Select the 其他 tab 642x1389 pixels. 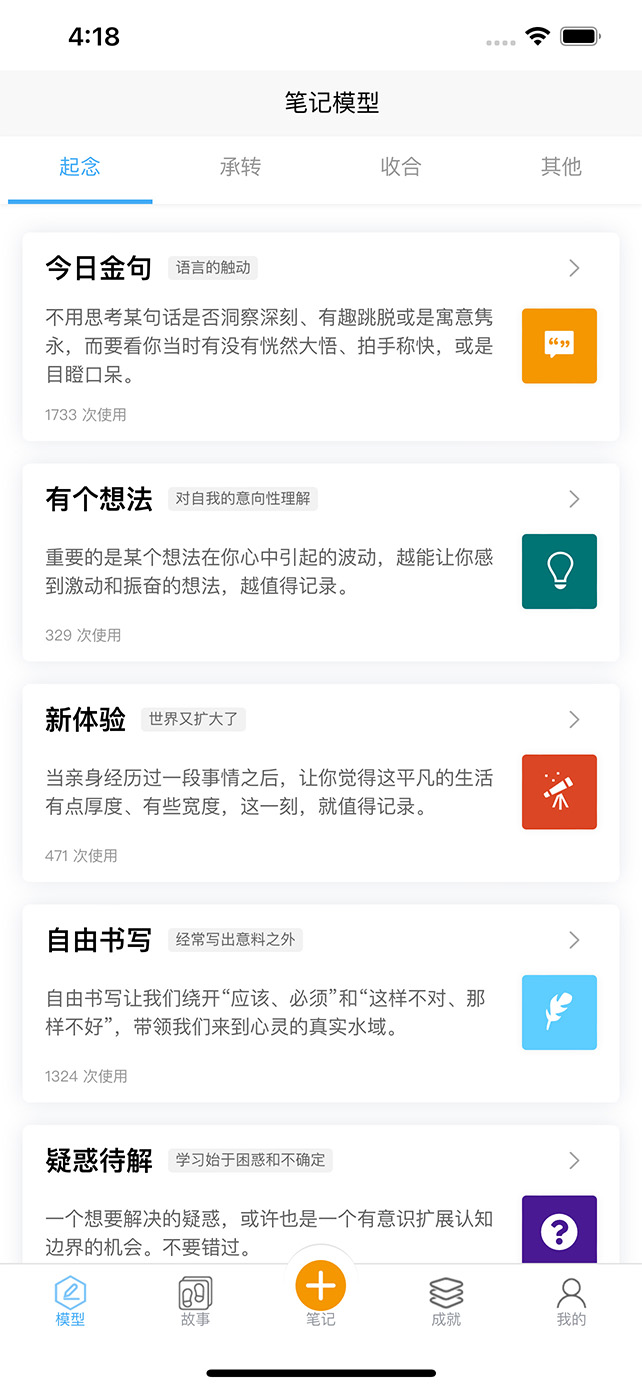pyautogui.click(x=561, y=167)
